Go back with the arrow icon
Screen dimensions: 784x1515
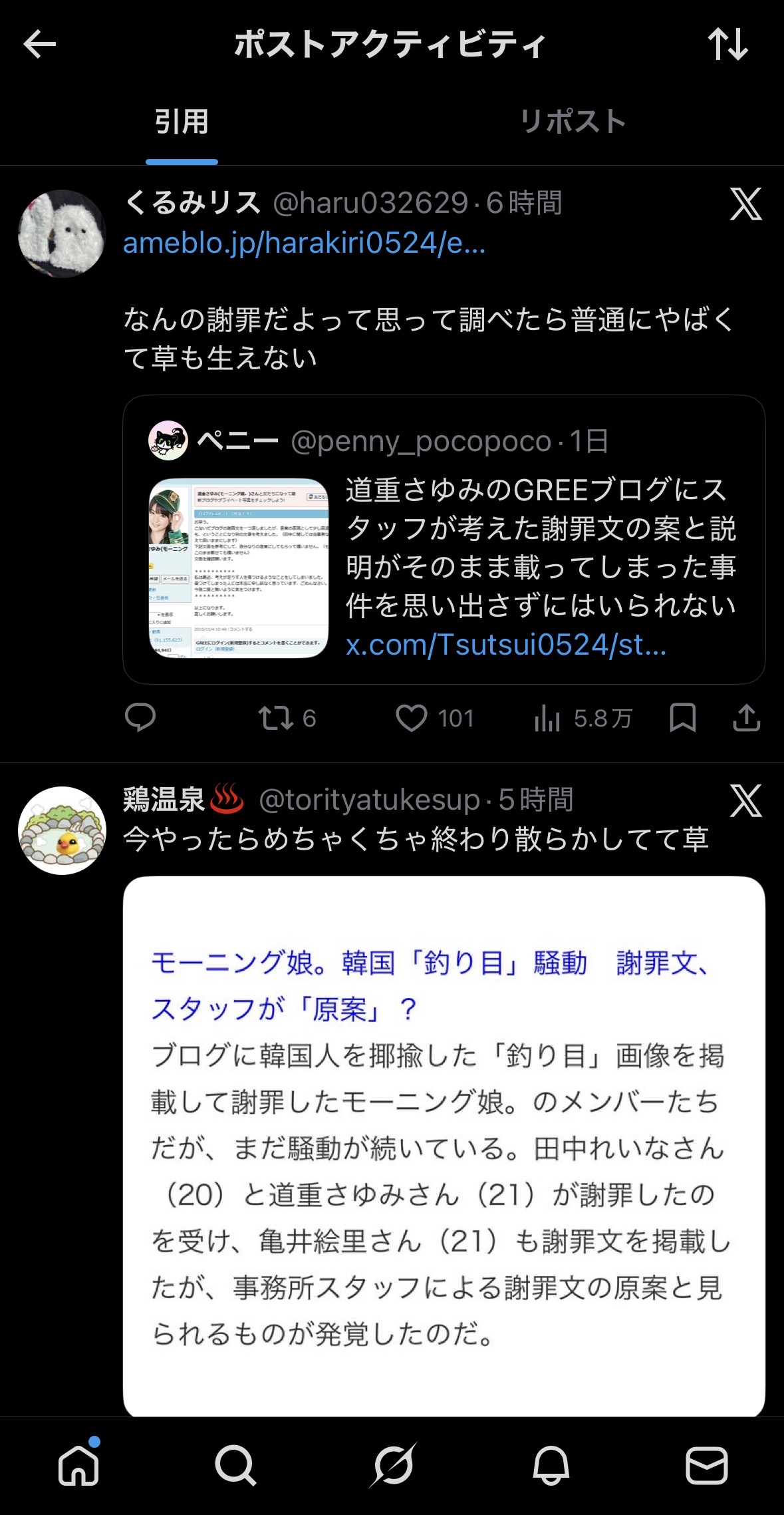coord(40,45)
